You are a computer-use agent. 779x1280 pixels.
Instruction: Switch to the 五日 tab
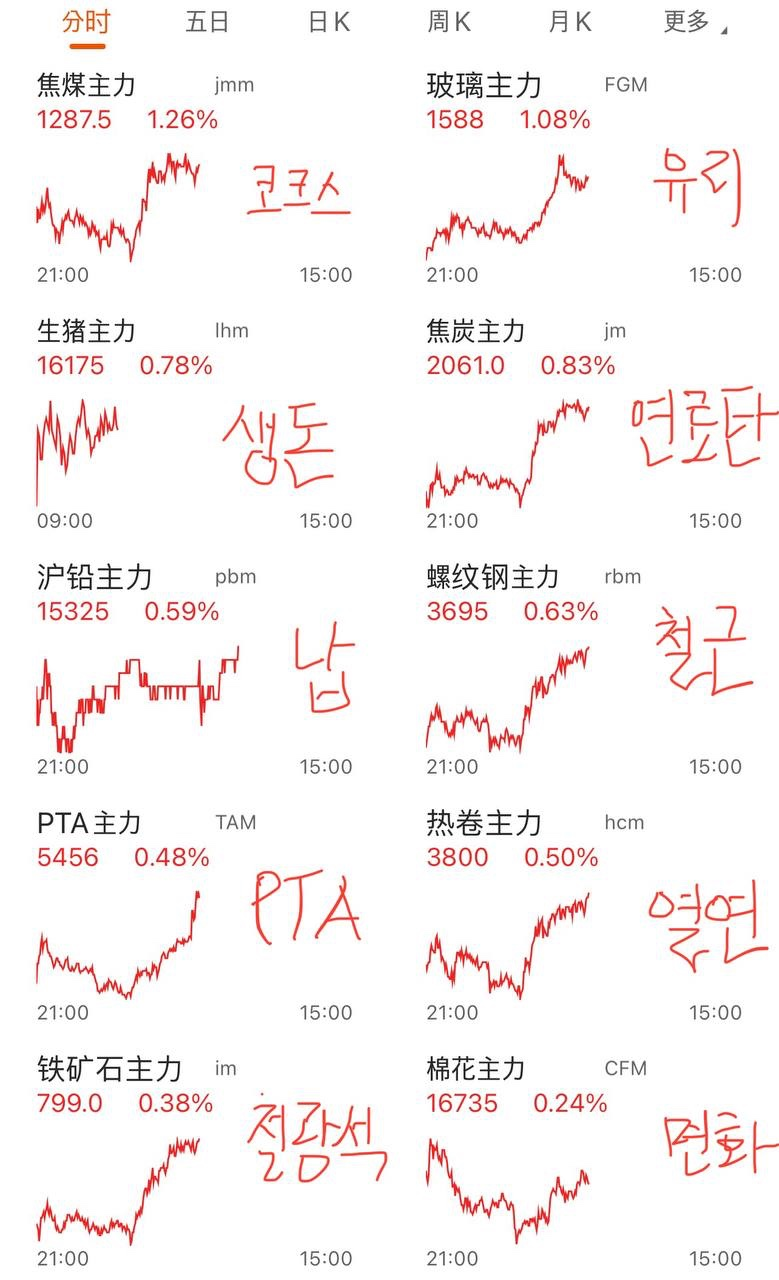(x=207, y=22)
